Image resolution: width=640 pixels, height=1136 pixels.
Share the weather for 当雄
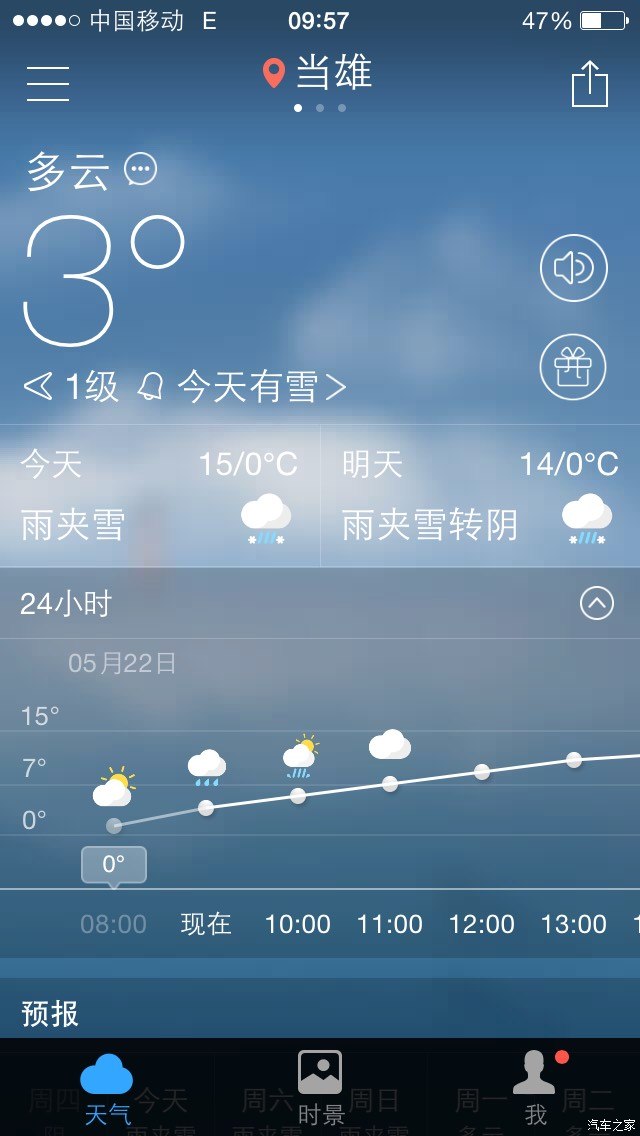(x=590, y=83)
